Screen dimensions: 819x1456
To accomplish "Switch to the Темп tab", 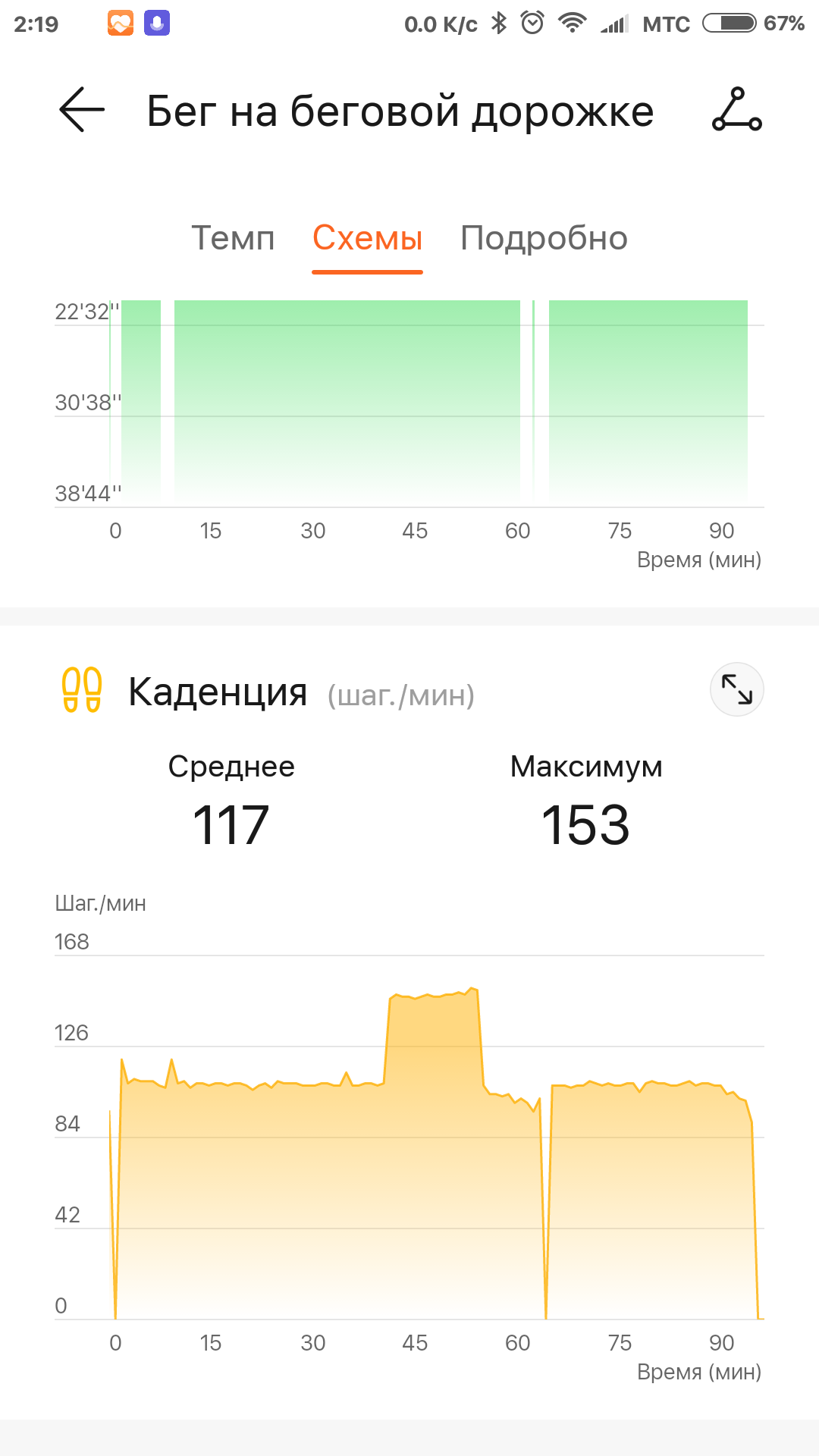I will [x=233, y=238].
